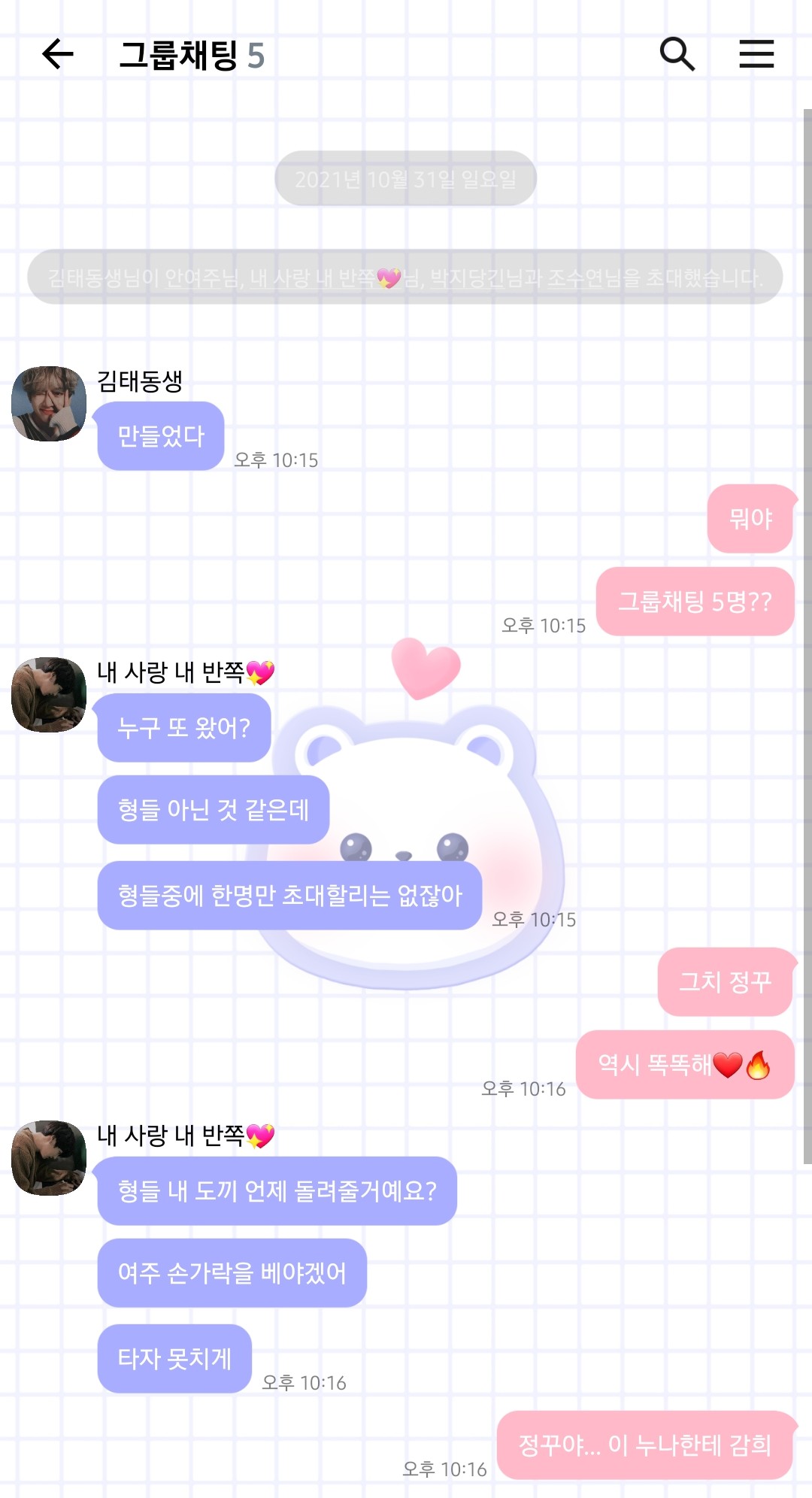
Task: Open 김태동생's profile picture
Action: (x=49, y=404)
